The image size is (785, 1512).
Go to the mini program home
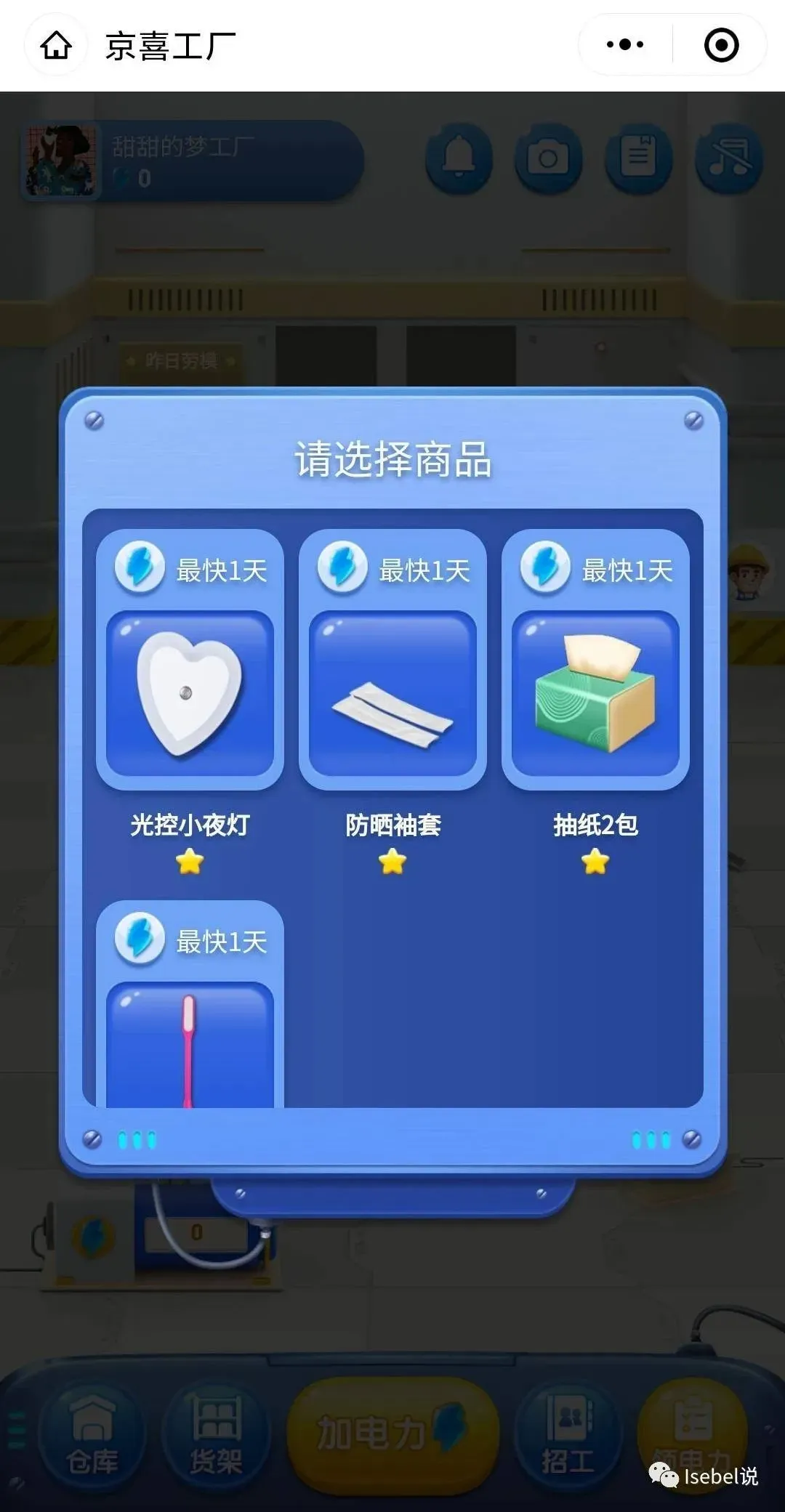56,45
